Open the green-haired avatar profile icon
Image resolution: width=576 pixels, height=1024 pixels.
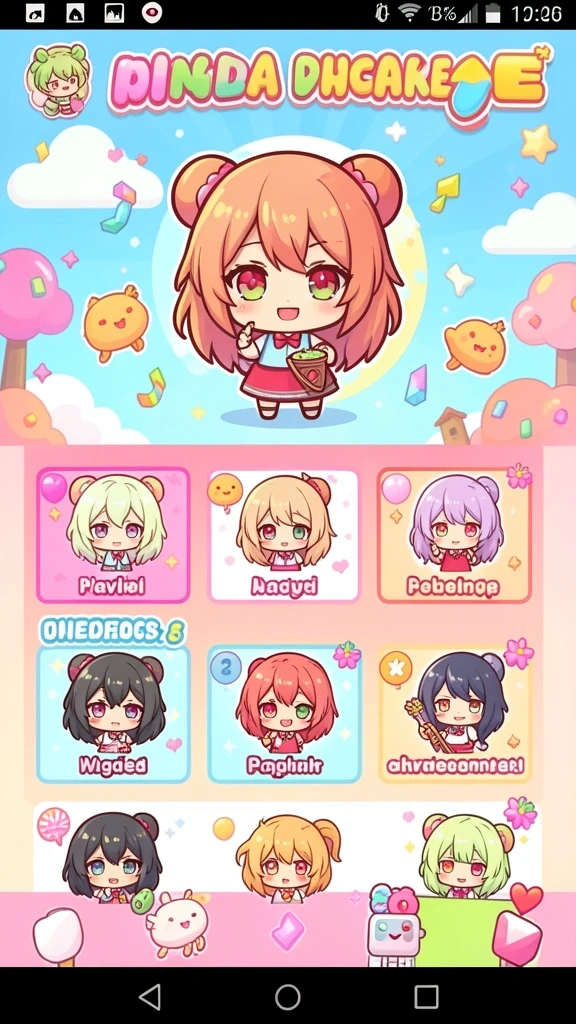57,80
